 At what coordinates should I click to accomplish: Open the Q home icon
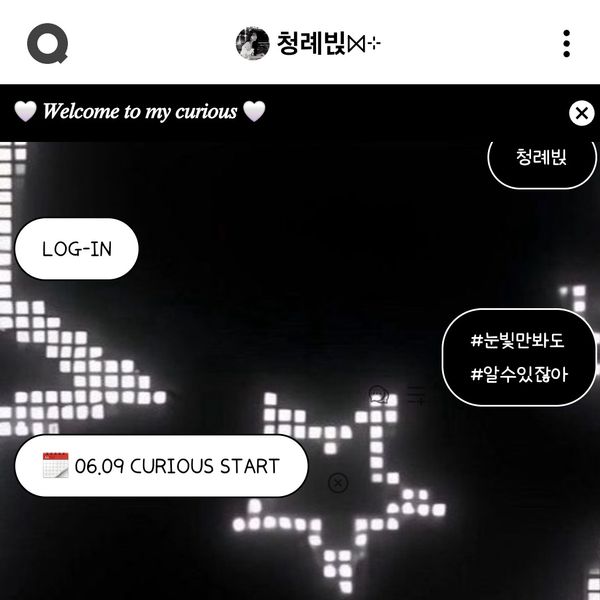pos(47,43)
